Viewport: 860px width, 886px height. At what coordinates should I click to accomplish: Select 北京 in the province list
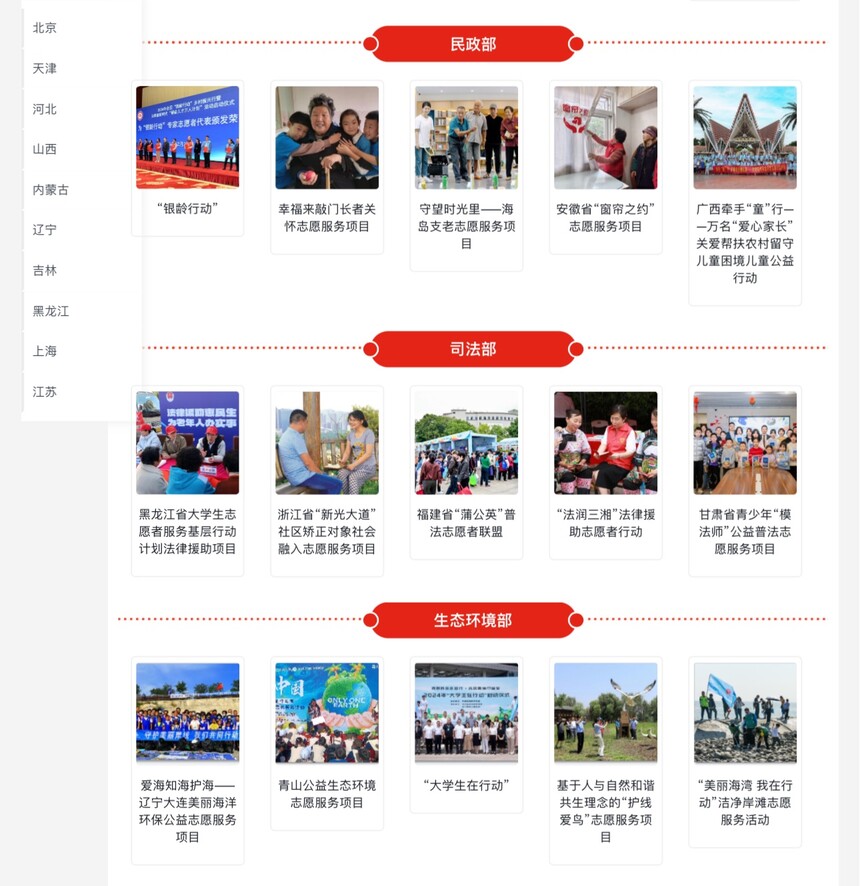(x=45, y=28)
